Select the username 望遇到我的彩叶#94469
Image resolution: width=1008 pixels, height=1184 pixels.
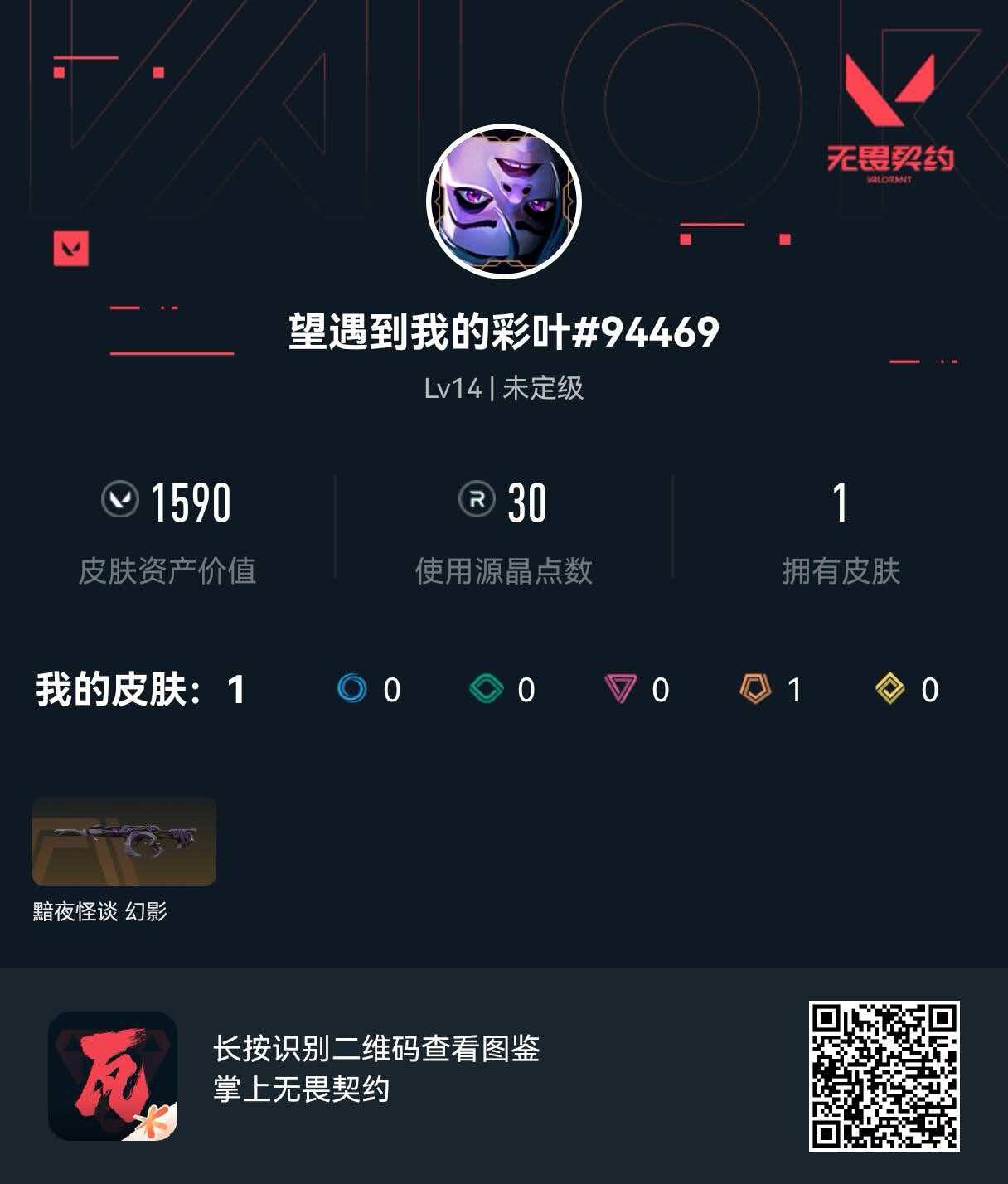(x=504, y=331)
